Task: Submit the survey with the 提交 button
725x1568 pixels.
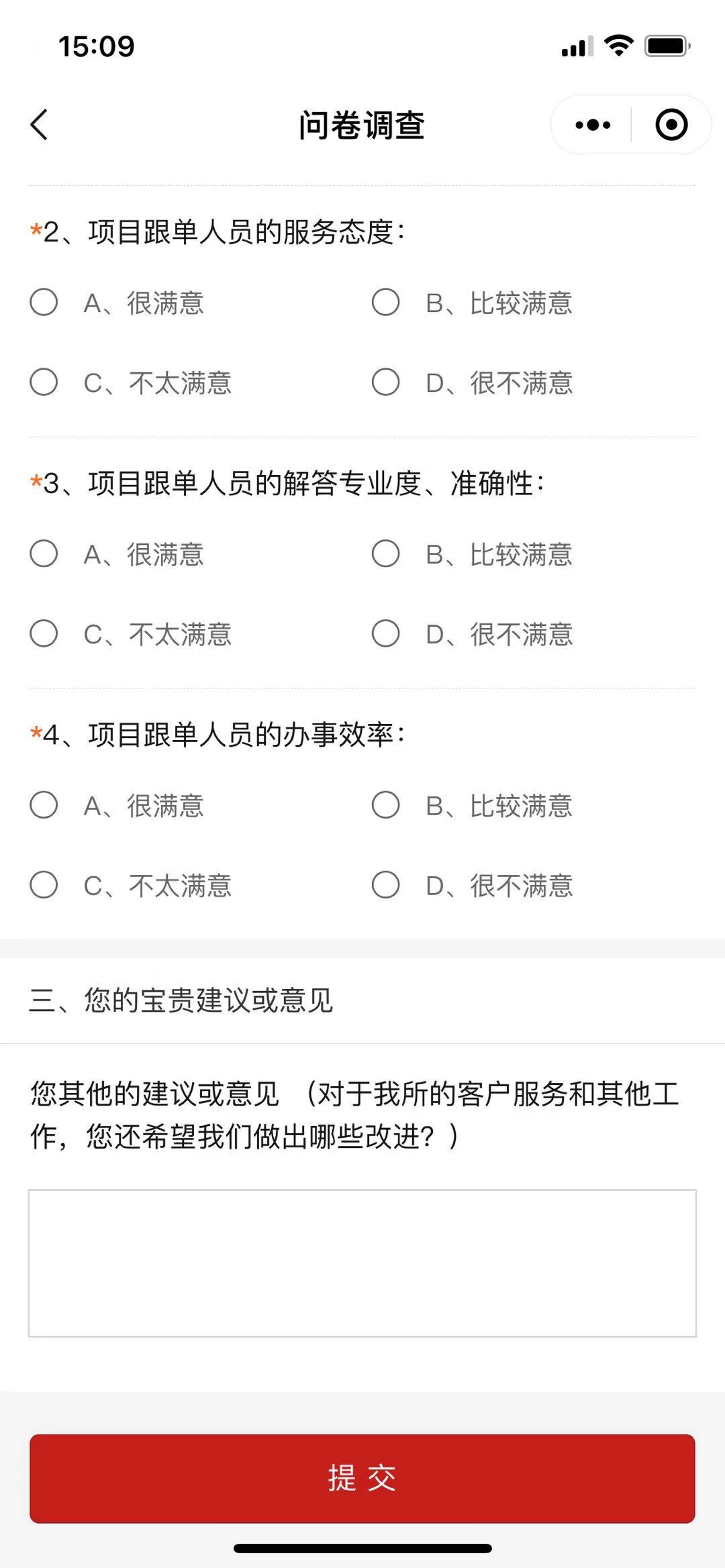Action: (x=362, y=1479)
